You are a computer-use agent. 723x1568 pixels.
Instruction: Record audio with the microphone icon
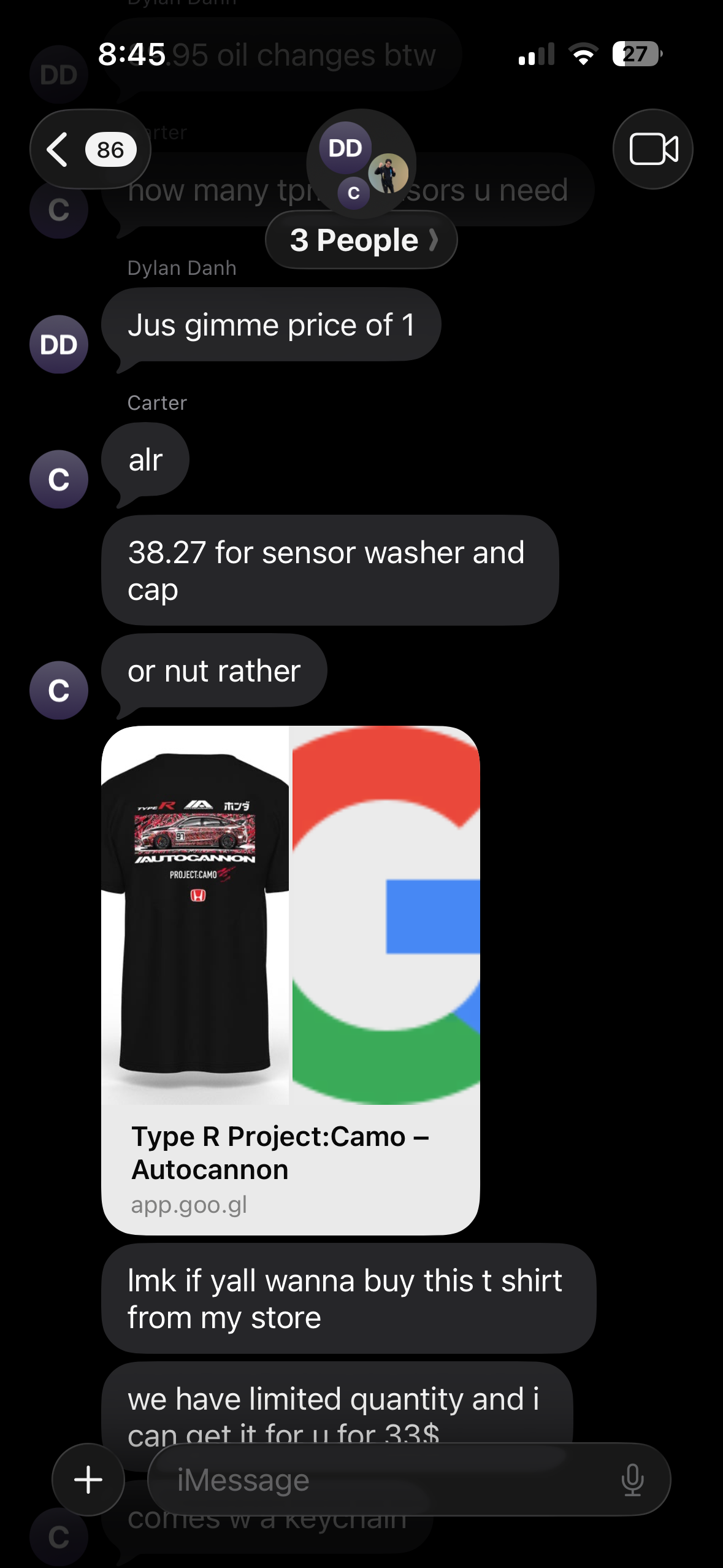[632, 1480]
